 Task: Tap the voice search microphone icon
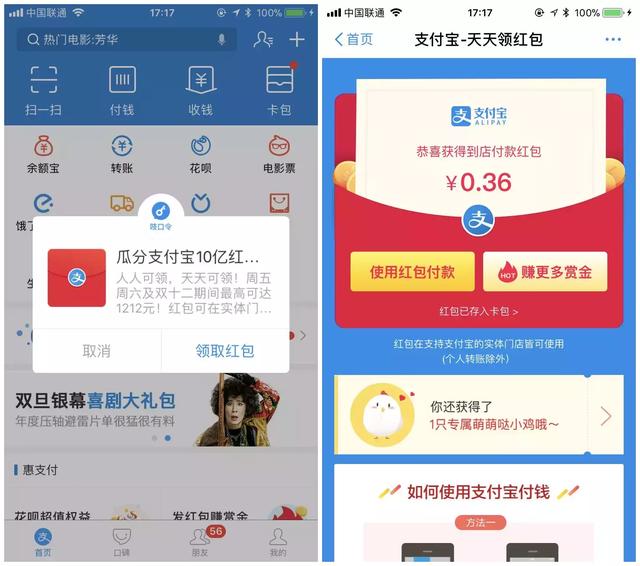pos(222,40)
